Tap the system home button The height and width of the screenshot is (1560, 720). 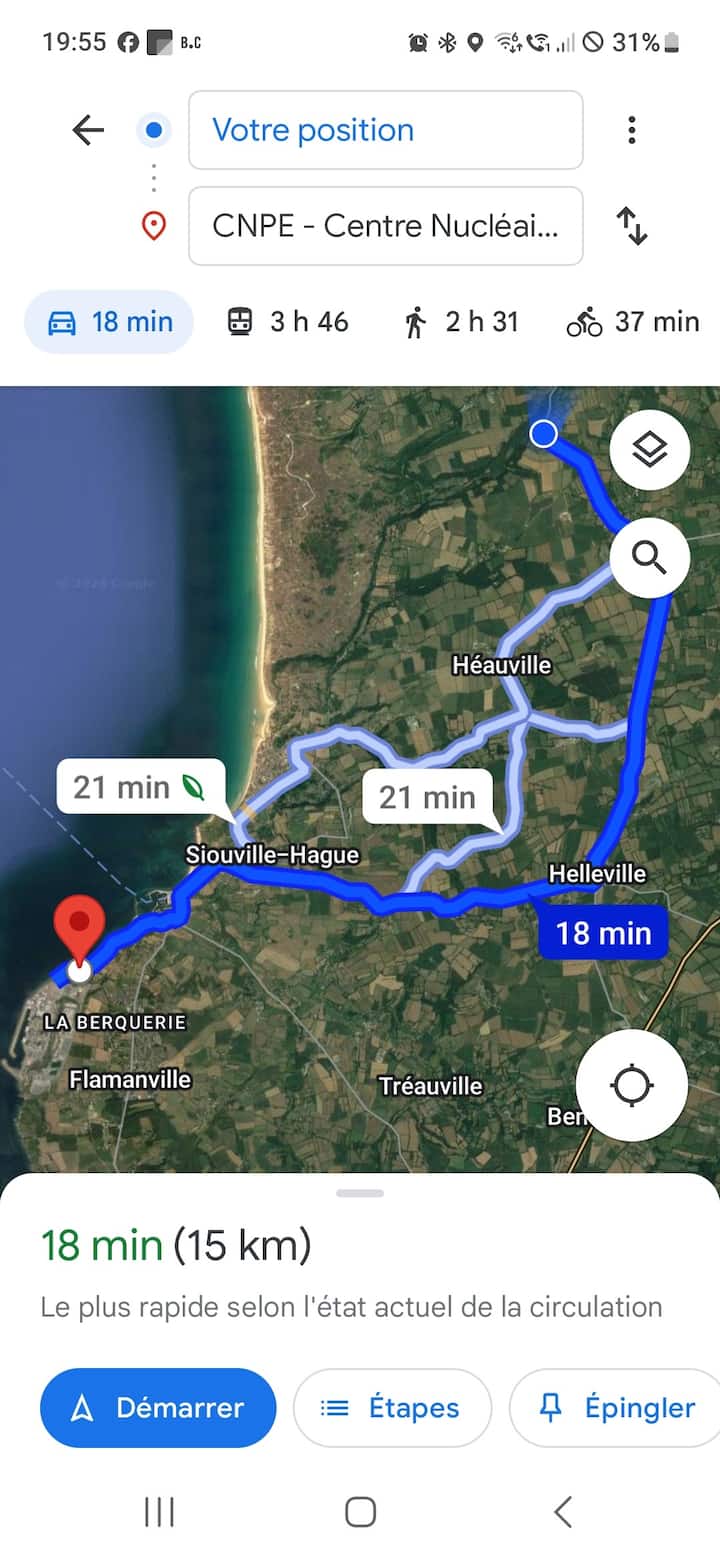360,1512
